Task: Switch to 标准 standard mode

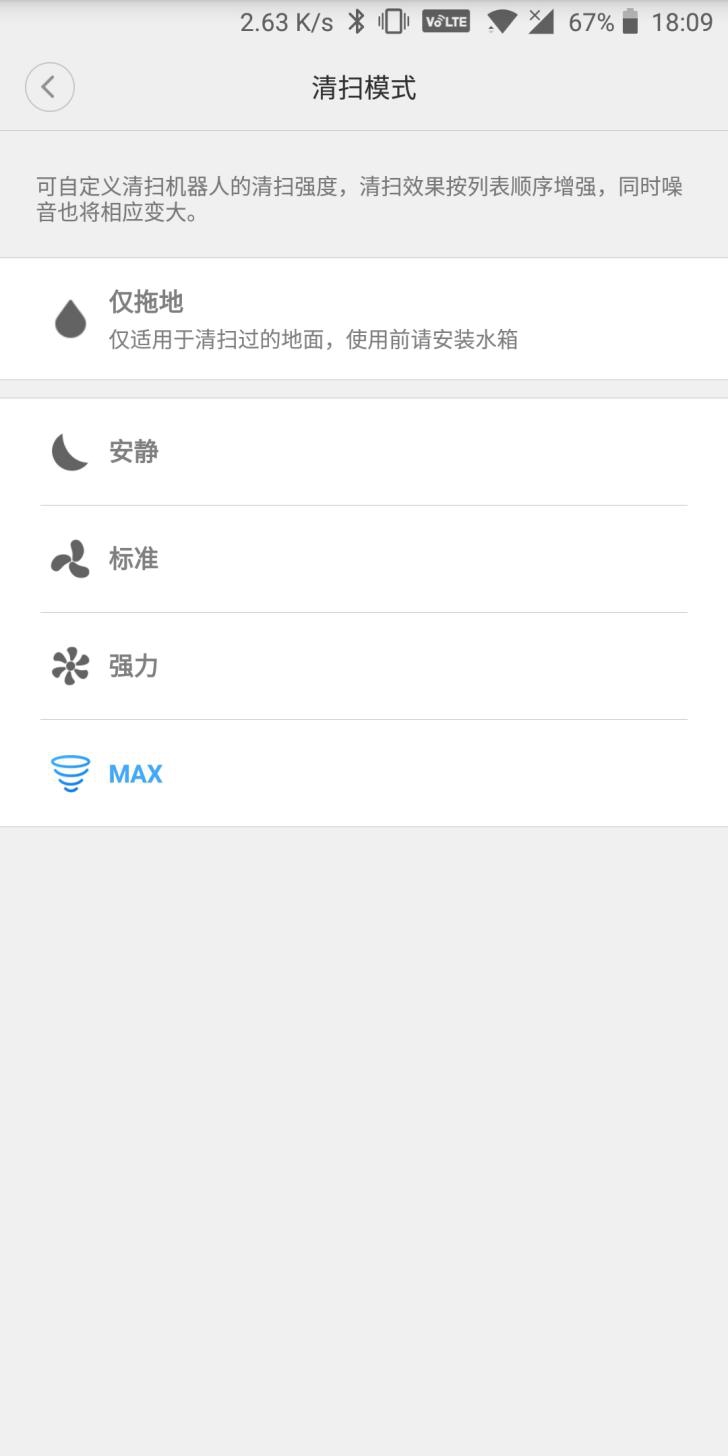Action: click(363, 559)
